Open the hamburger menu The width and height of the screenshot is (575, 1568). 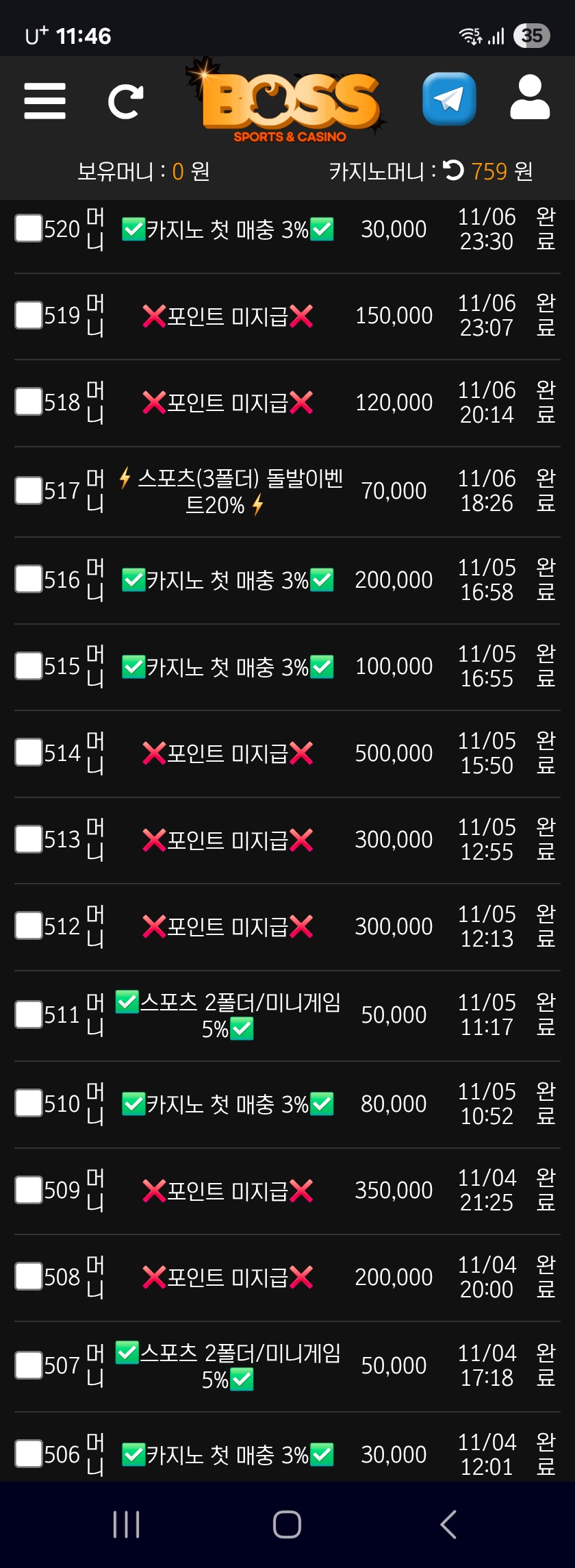pos(44,101)
